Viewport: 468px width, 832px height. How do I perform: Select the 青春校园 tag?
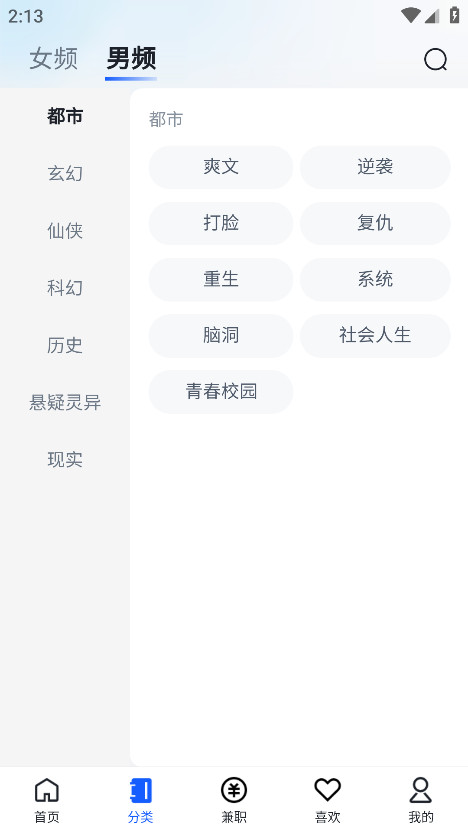pyautogui.click(x=221, y=392)
